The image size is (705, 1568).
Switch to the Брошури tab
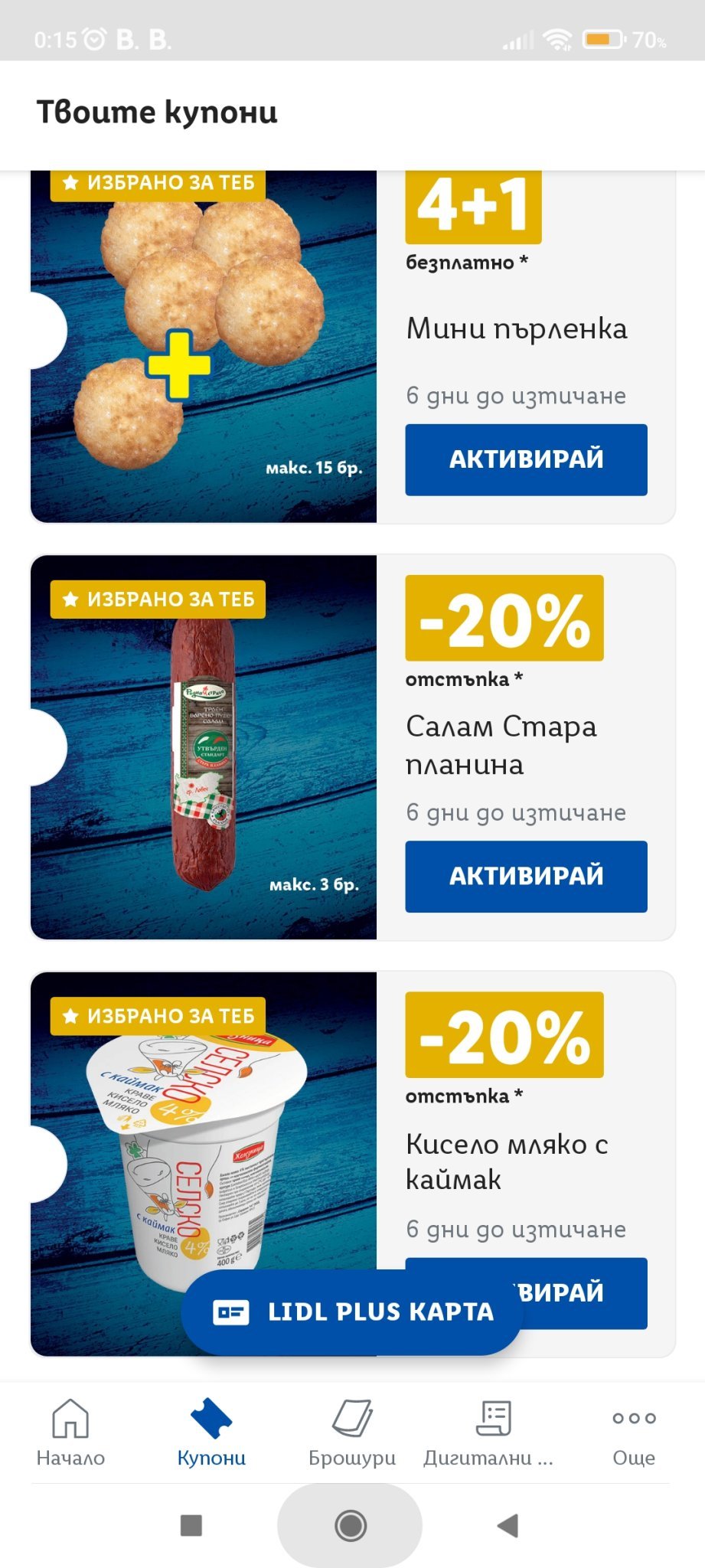coord(352,1432)
